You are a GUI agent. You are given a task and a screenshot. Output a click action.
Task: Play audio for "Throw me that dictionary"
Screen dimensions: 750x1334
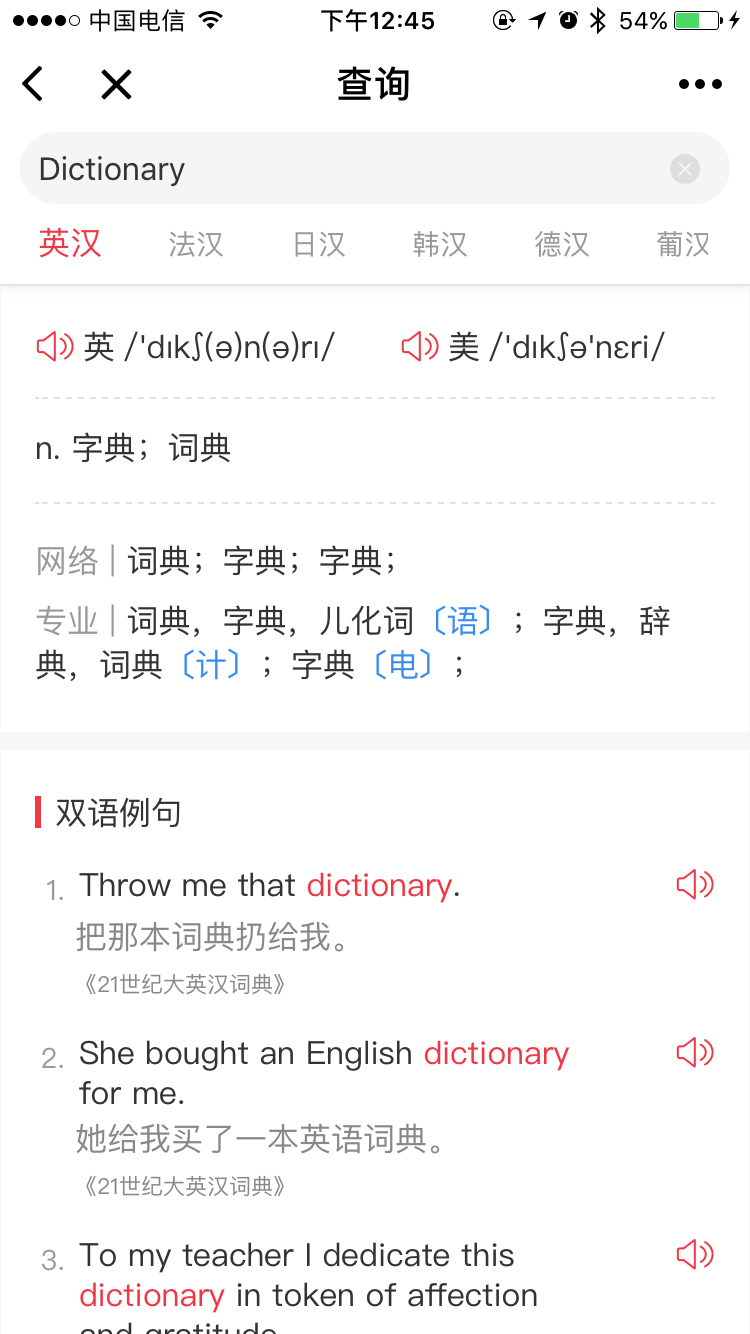tap(695, 884)
